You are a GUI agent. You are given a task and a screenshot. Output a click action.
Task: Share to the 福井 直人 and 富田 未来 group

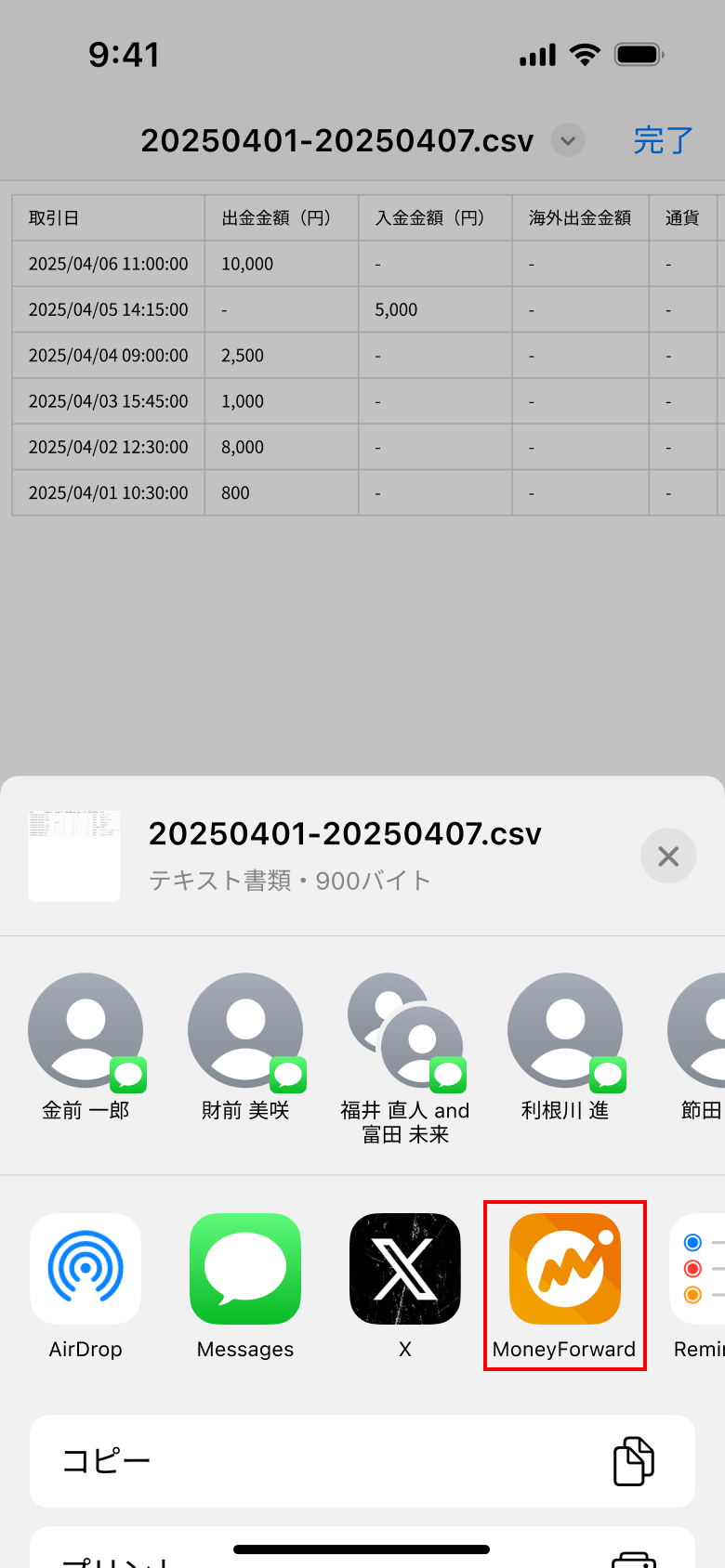[x=405, y=1059]
